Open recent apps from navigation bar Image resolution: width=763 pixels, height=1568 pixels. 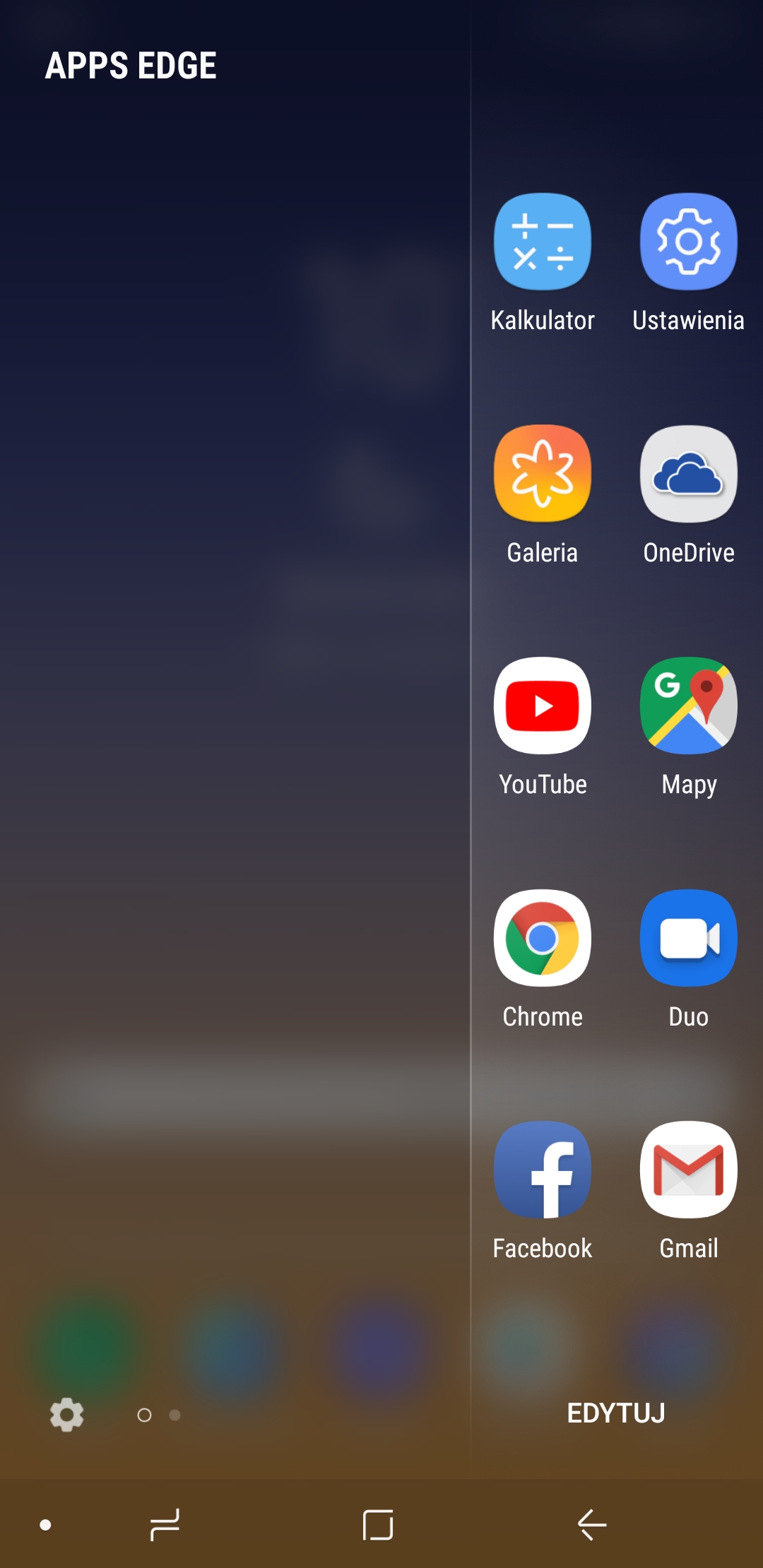pyautogui.click(x=165, y=1525)
